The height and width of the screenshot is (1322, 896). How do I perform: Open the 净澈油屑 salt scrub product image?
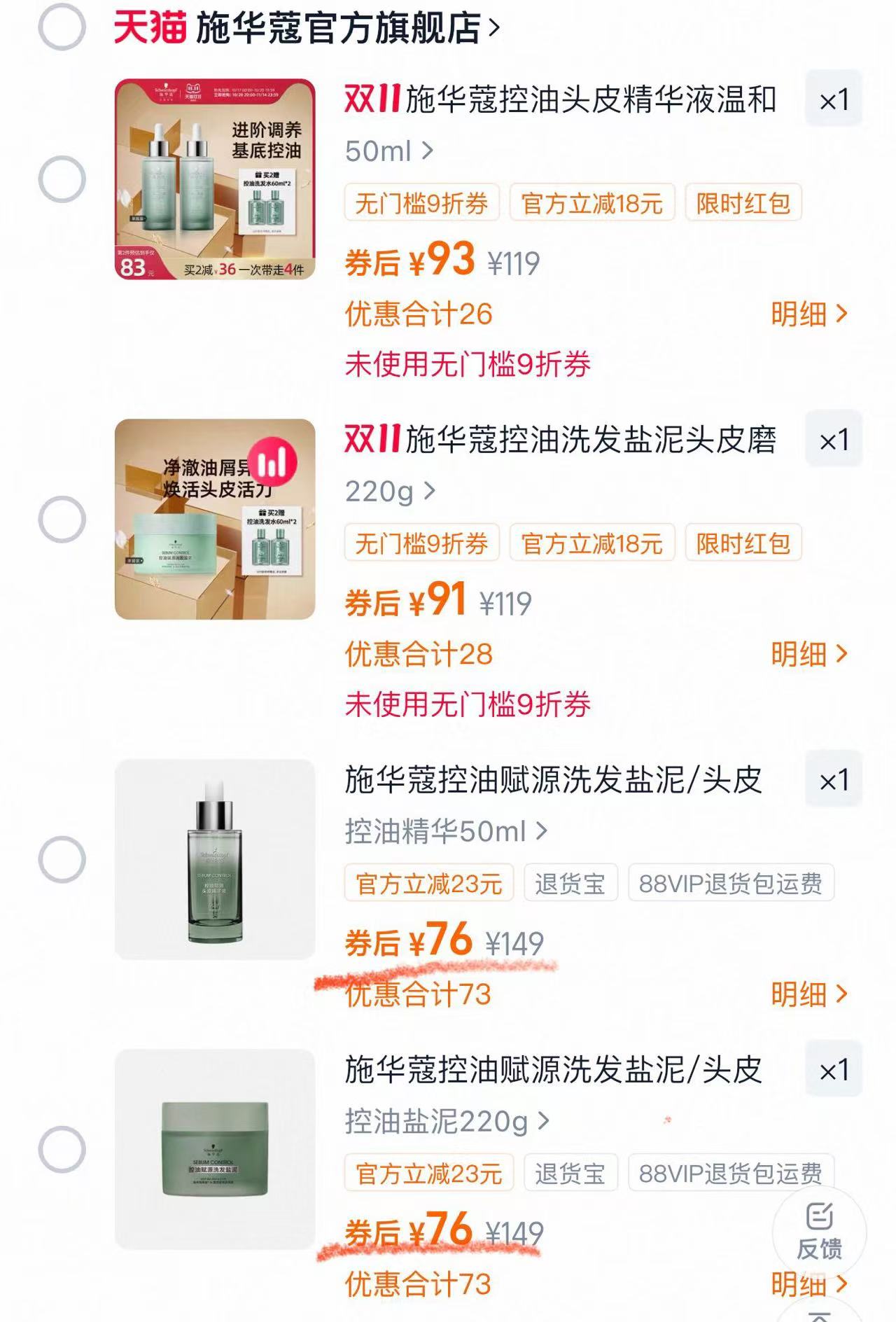(x=215, y=520)
